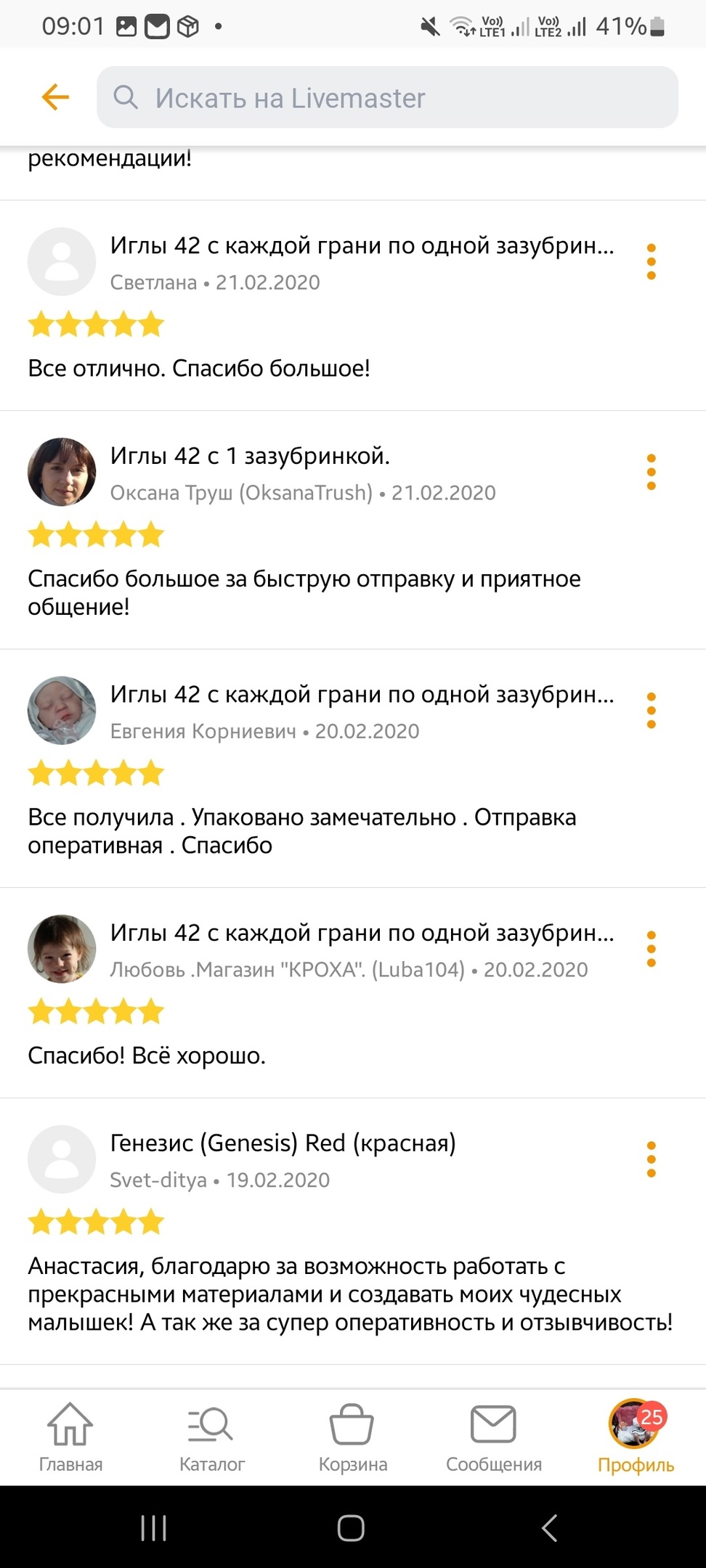Open the product "Генезис (Genesis) Red (красная)"

click(283, 1143)
